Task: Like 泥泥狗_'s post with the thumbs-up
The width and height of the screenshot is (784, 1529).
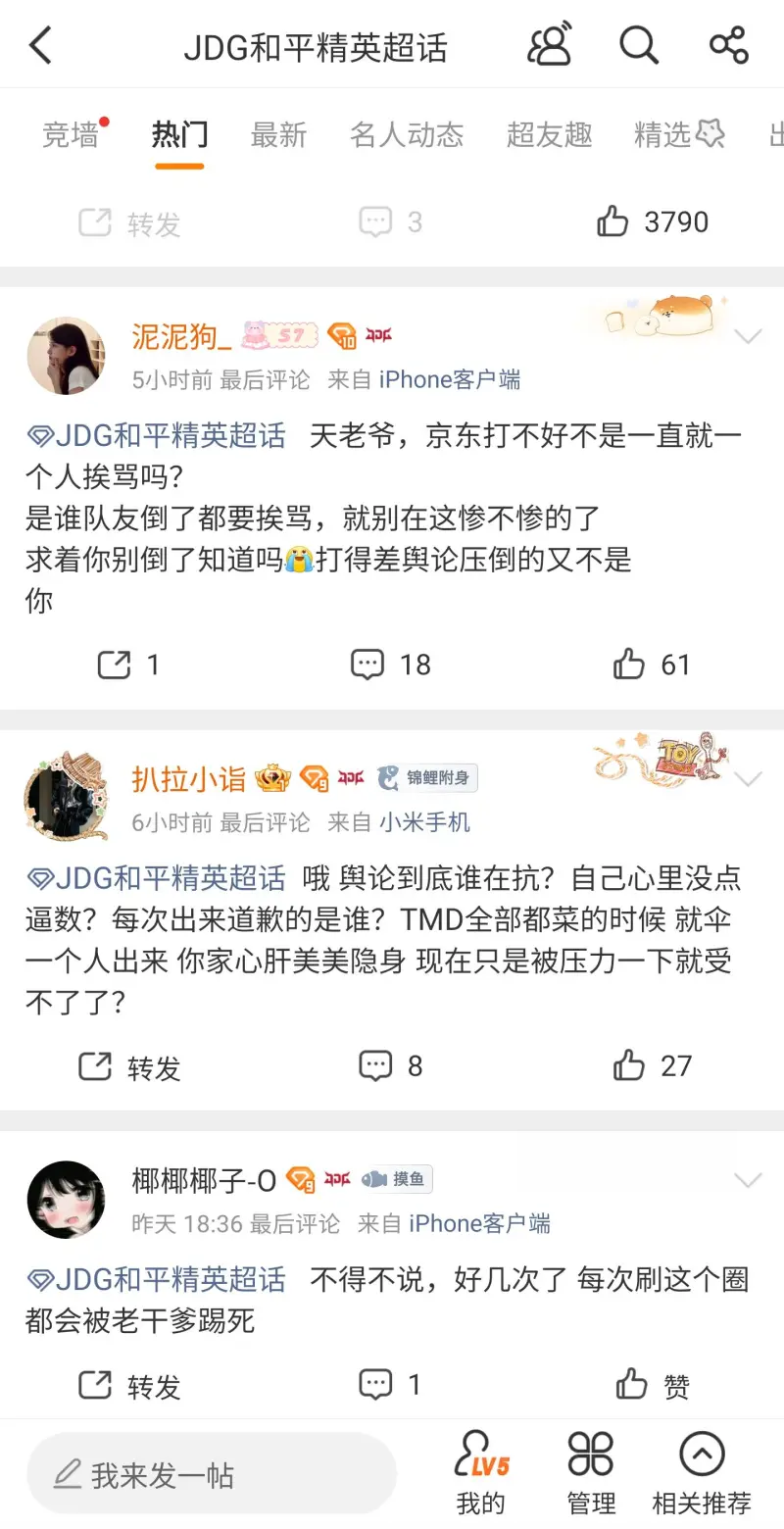Action: point(627,665)
